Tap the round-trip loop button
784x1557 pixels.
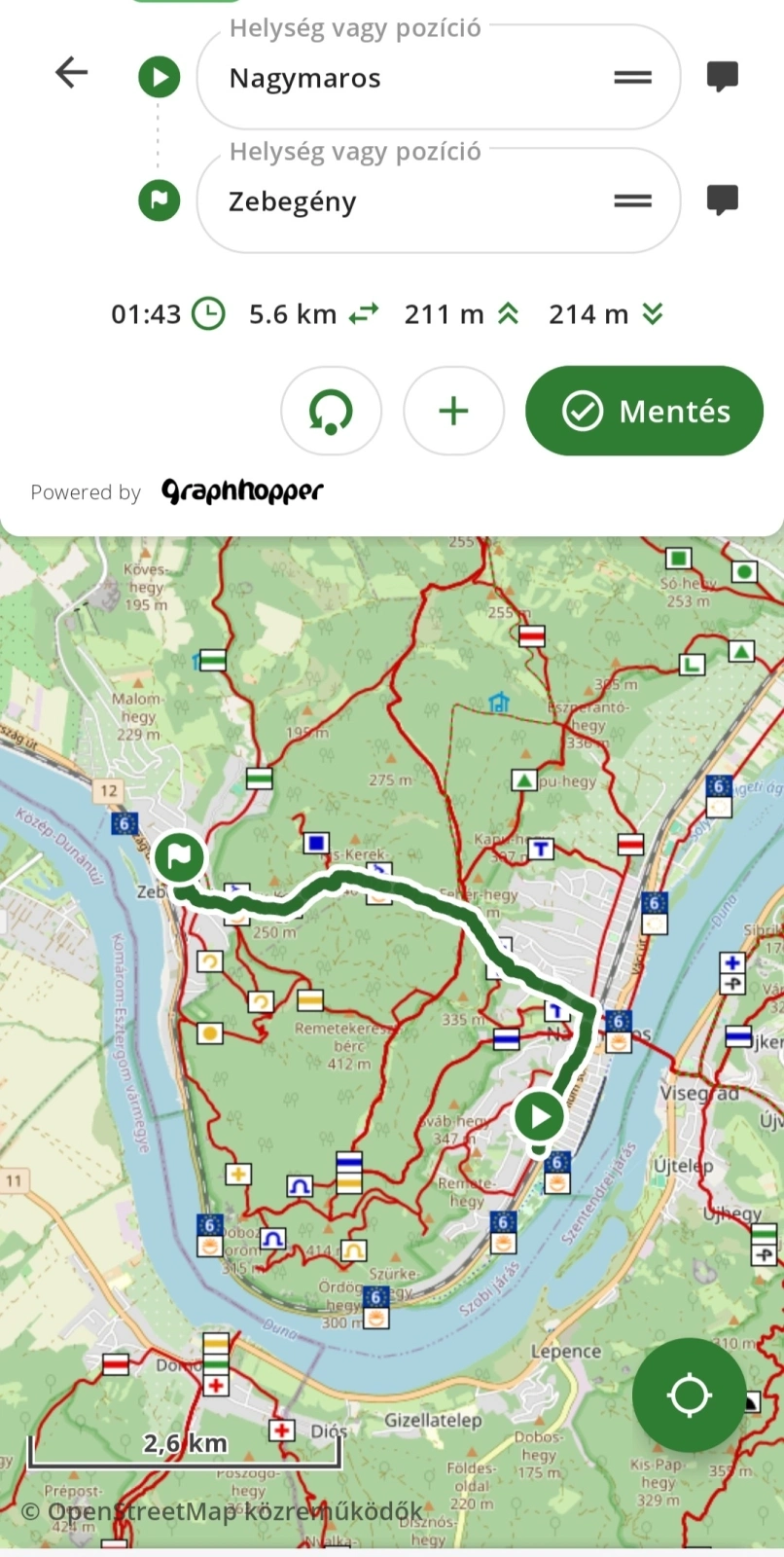(x=331, y=411)
